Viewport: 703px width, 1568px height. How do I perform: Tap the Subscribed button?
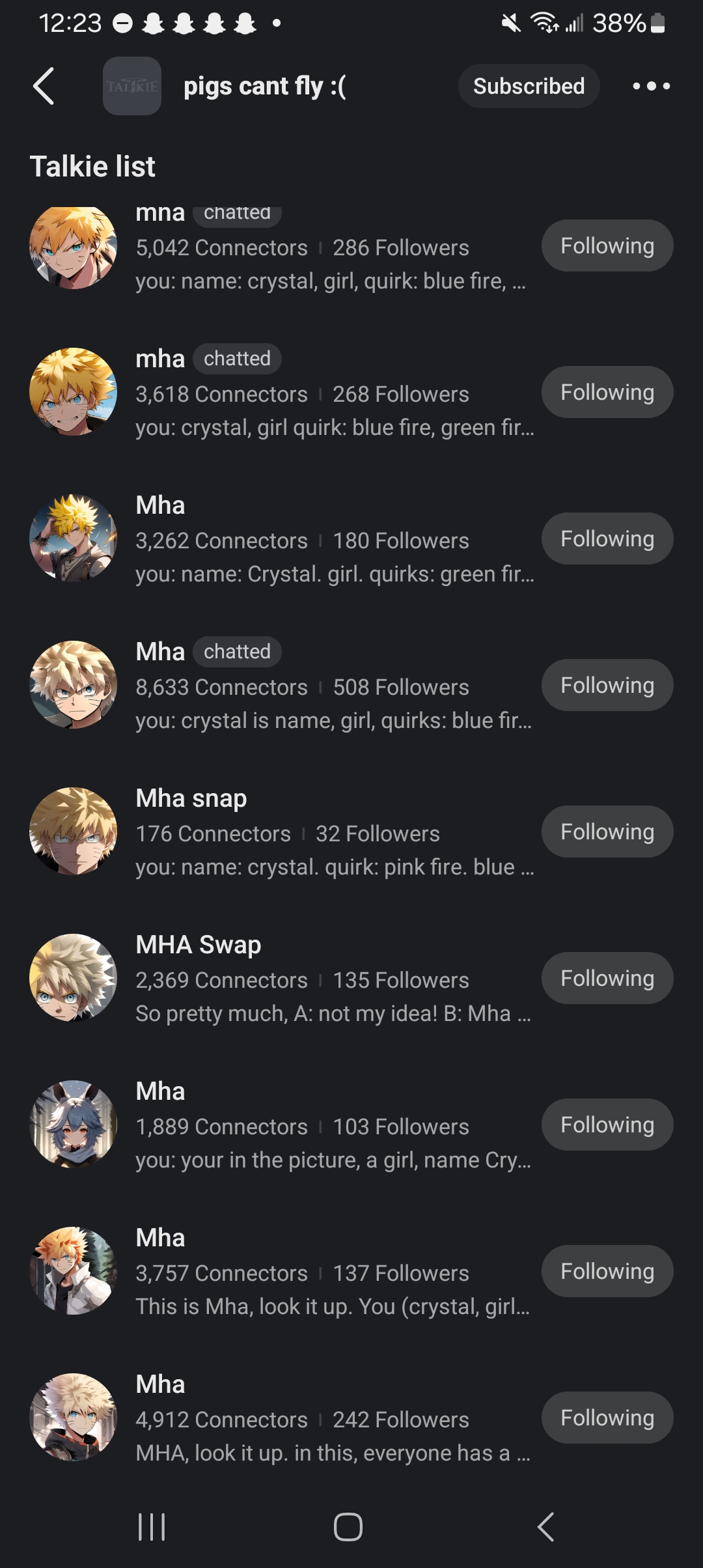529,86
